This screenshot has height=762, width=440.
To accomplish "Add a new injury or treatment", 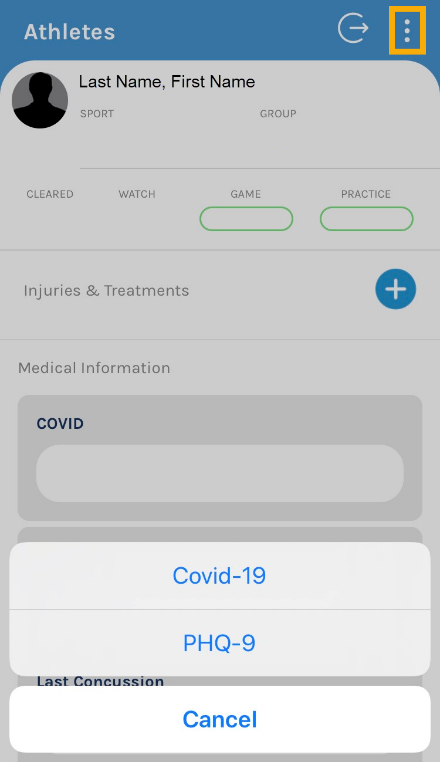I will 395,289.
